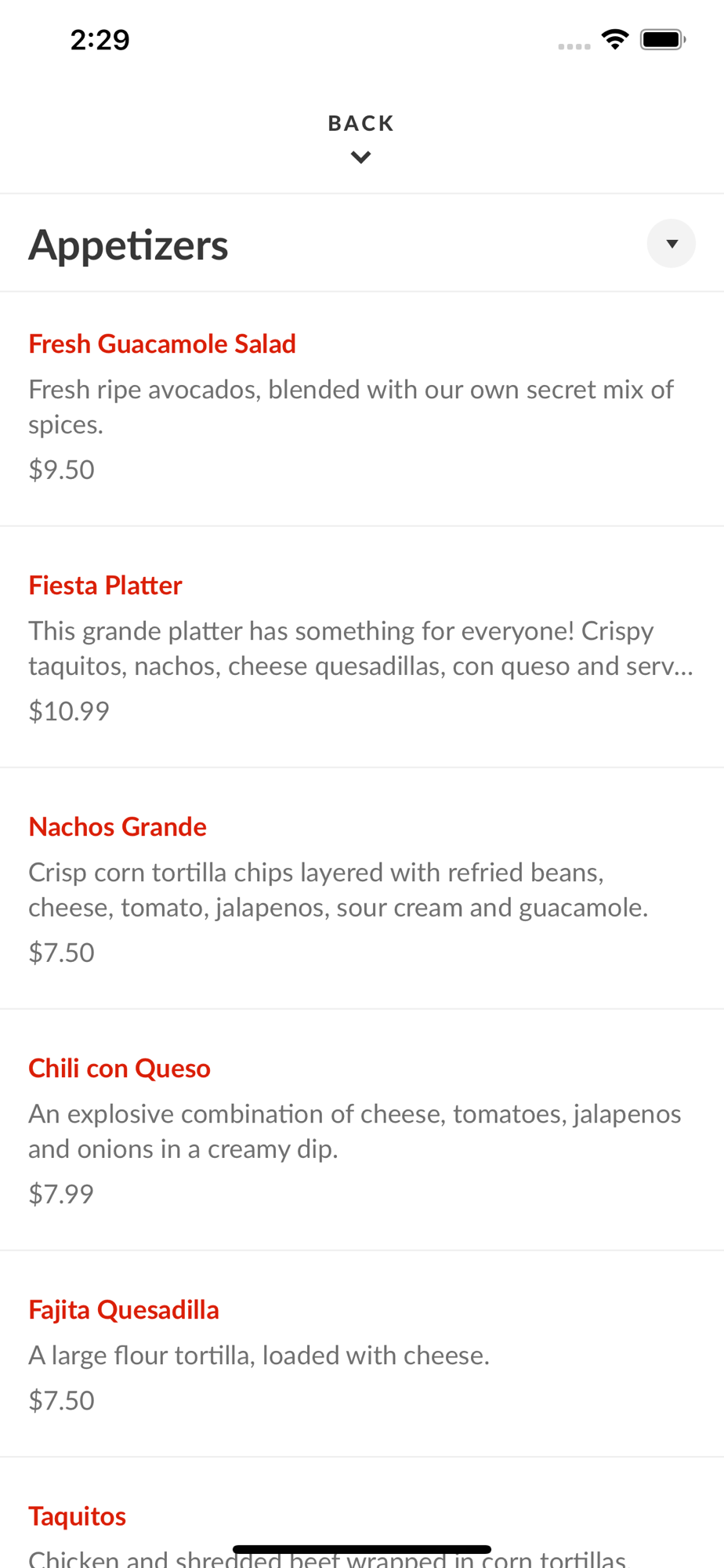View the Nachos Grande item
Image resolution: width=724 pixels, height=1568 pixels.
(x=118, y=827)
